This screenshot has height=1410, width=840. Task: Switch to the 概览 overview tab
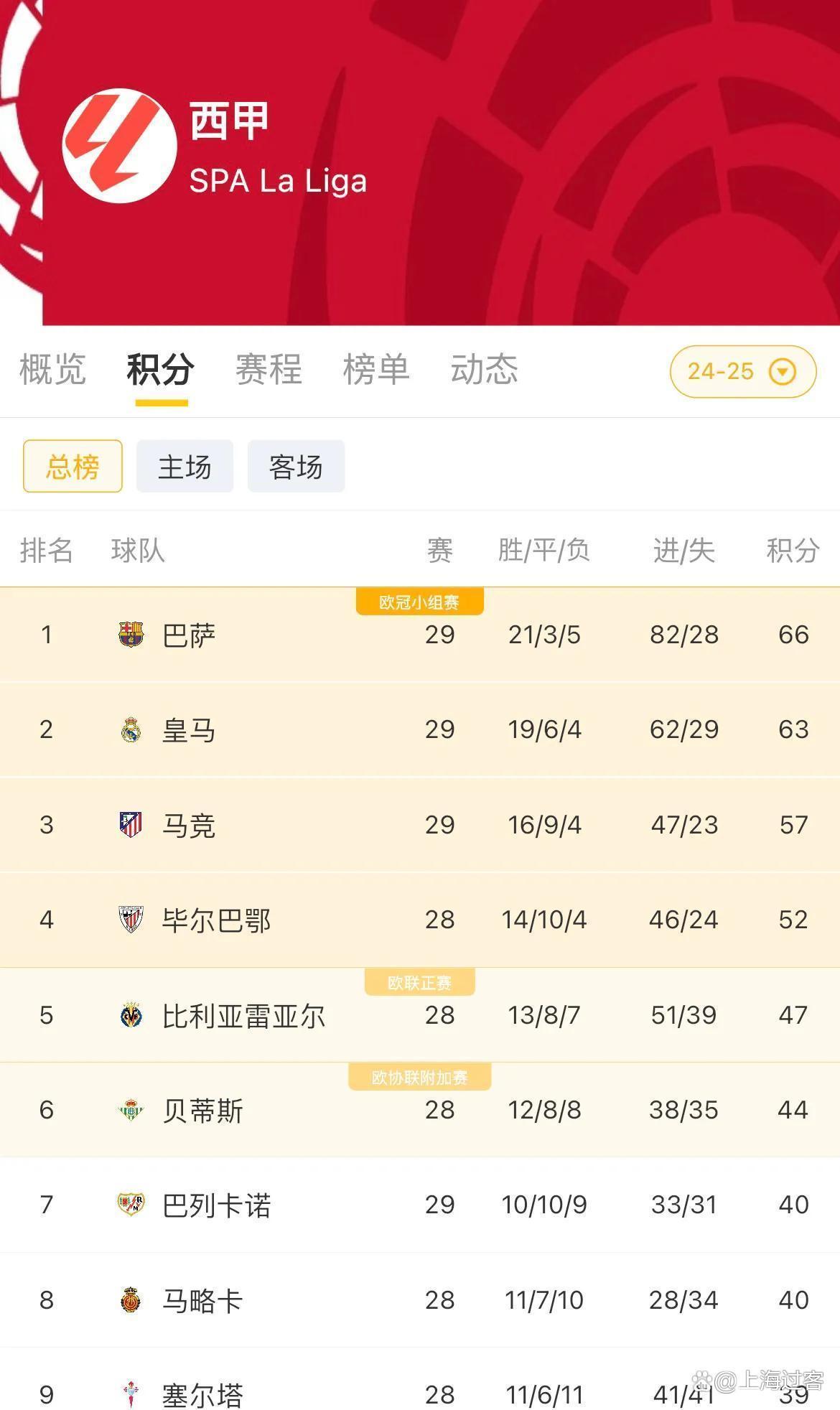point(52,370)
